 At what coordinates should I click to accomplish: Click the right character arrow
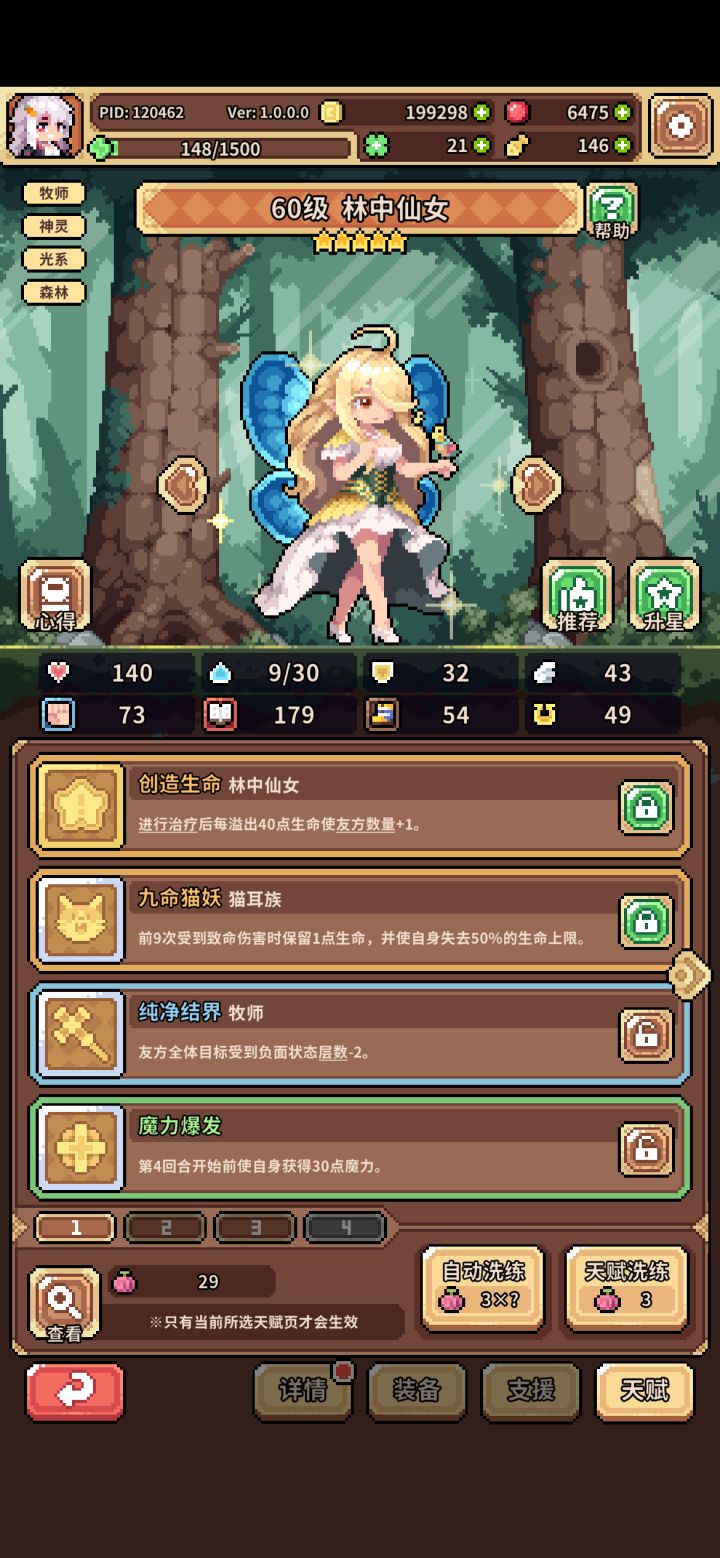coord(535,484)
